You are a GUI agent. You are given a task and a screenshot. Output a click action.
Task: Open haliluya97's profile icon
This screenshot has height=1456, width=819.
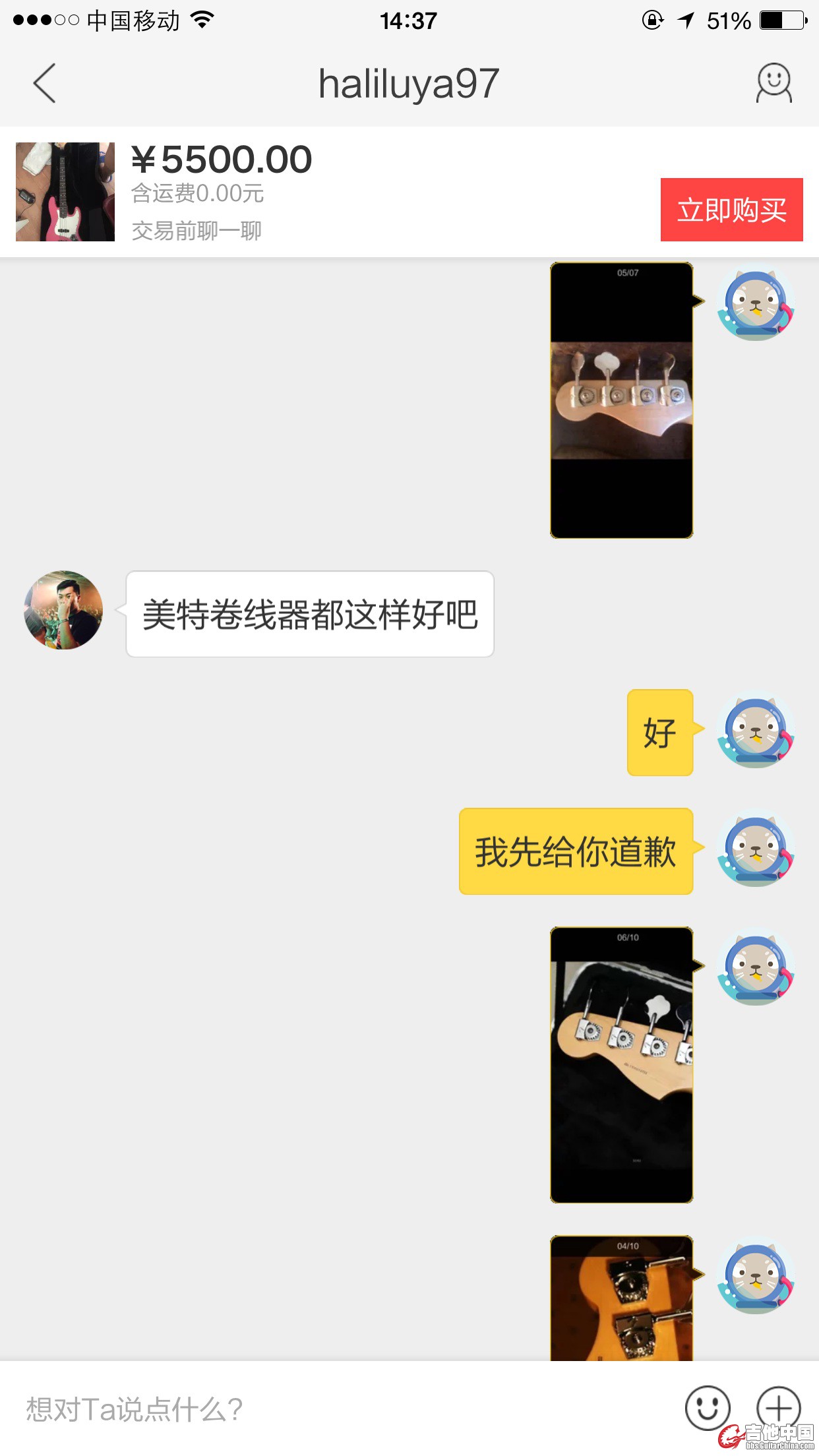773,84
